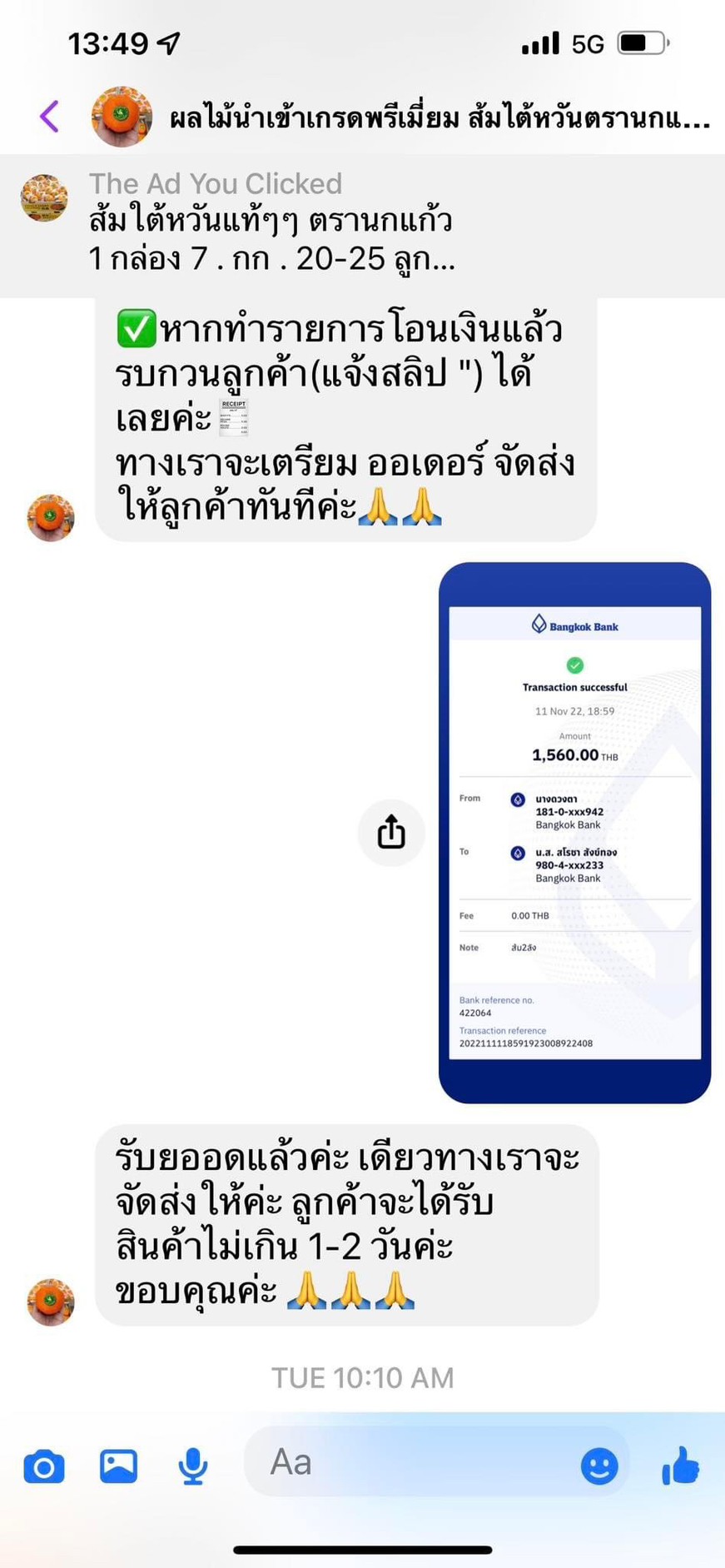
Task: Open the photo gallery picker
Action: 118,1464
